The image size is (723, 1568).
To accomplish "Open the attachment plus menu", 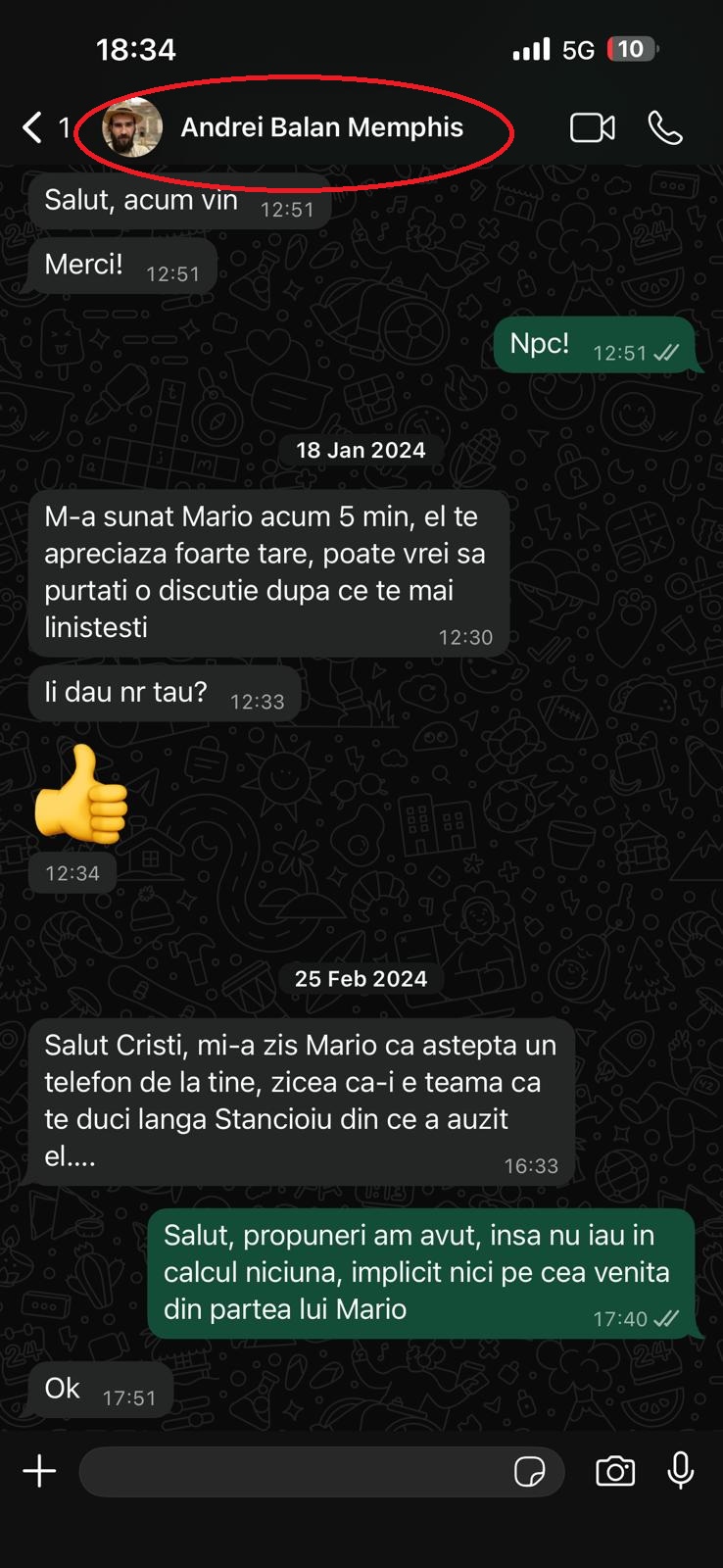I will (39, 1471).
